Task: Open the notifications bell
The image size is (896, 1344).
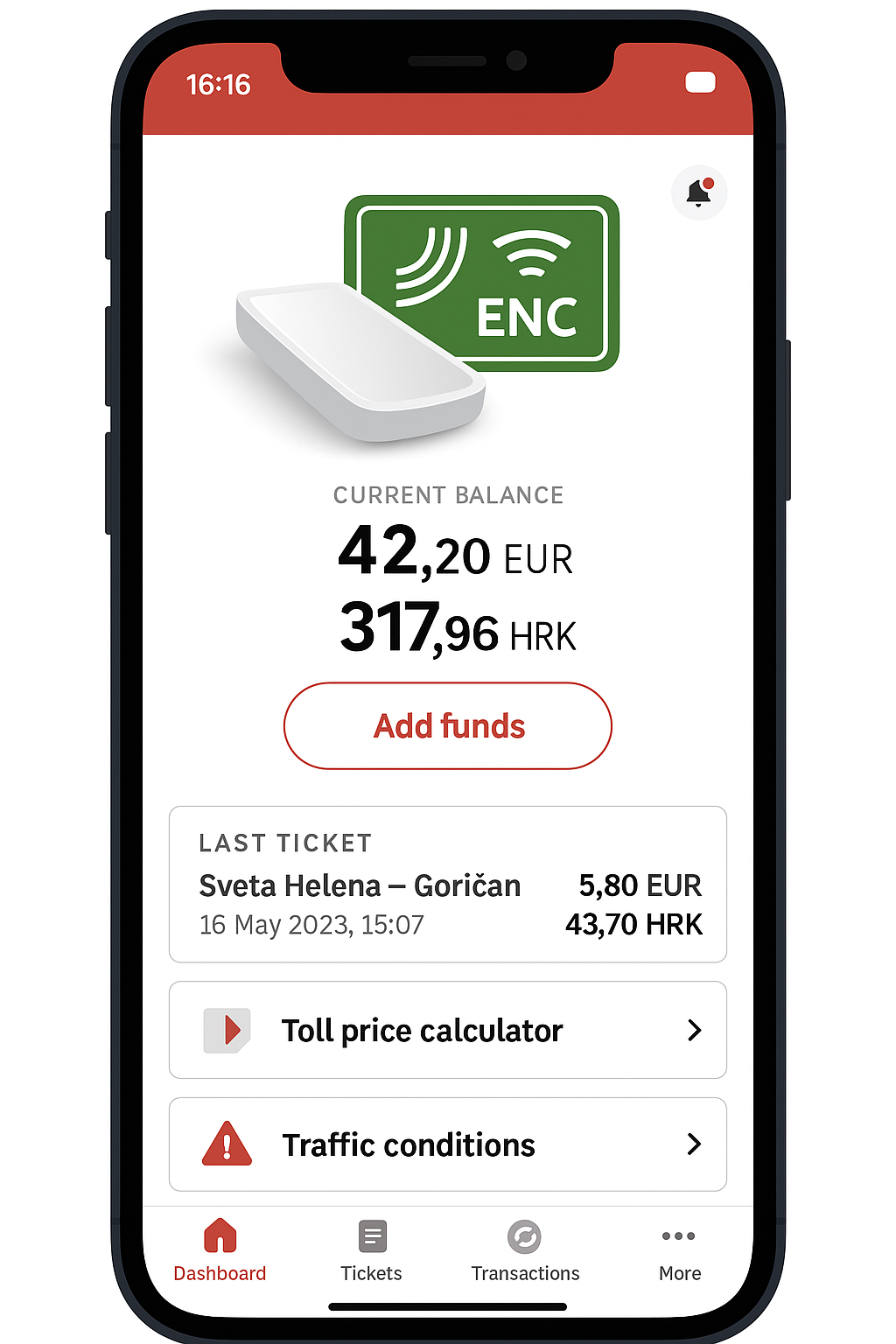Action: click(x=698, y=192)
